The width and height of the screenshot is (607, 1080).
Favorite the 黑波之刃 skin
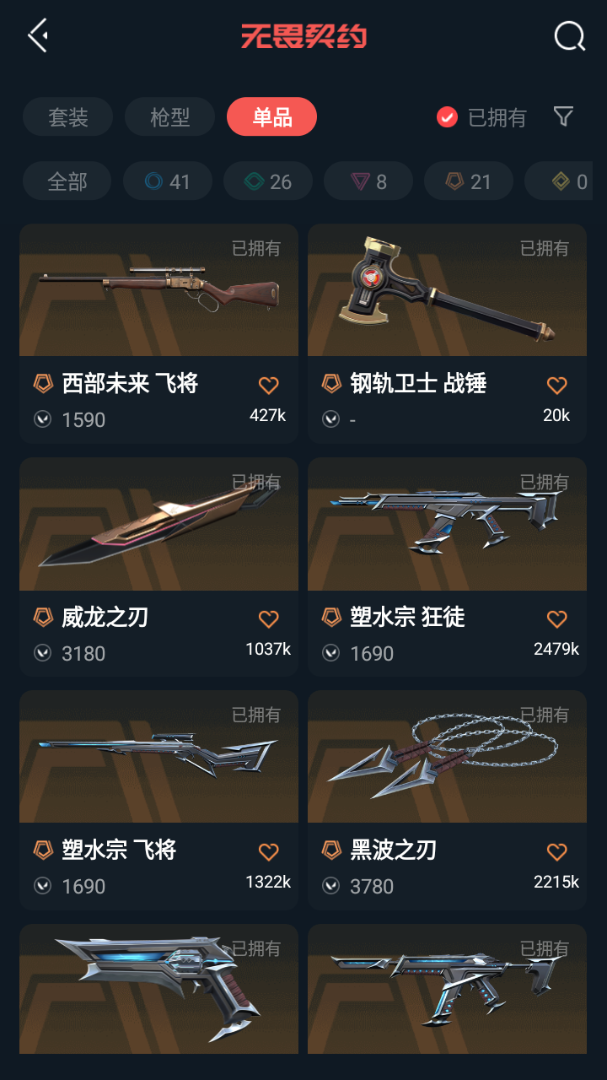pyautogui.click(x=557, y=851)
